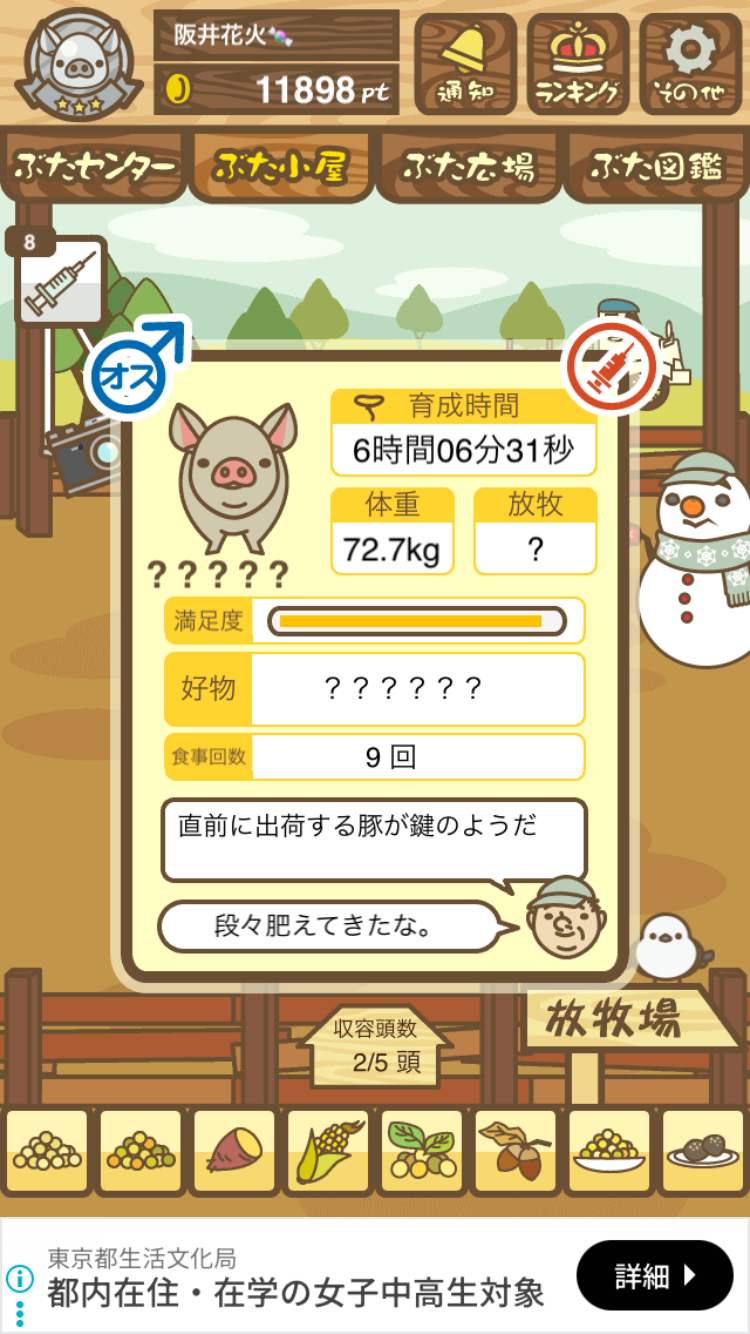Select the dark meatballs plate feed
This screenshot has width=750, height=1334.
point(703,1152)
